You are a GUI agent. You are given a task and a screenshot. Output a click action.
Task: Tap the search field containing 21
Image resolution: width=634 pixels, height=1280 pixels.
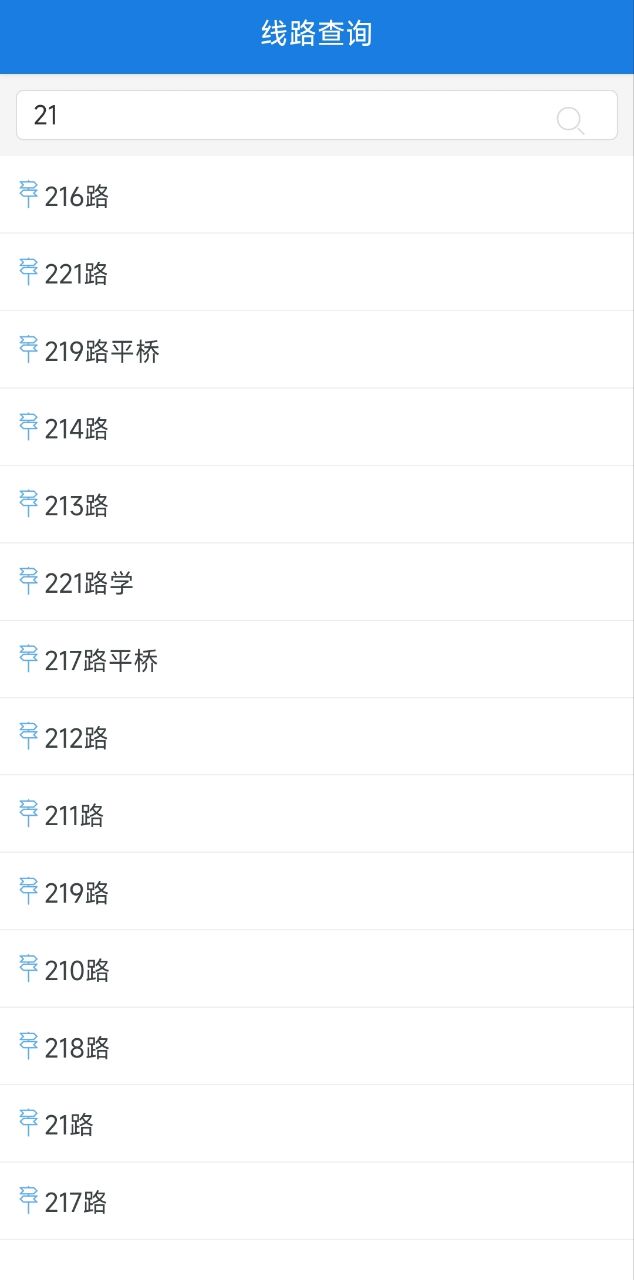point(317,115)
